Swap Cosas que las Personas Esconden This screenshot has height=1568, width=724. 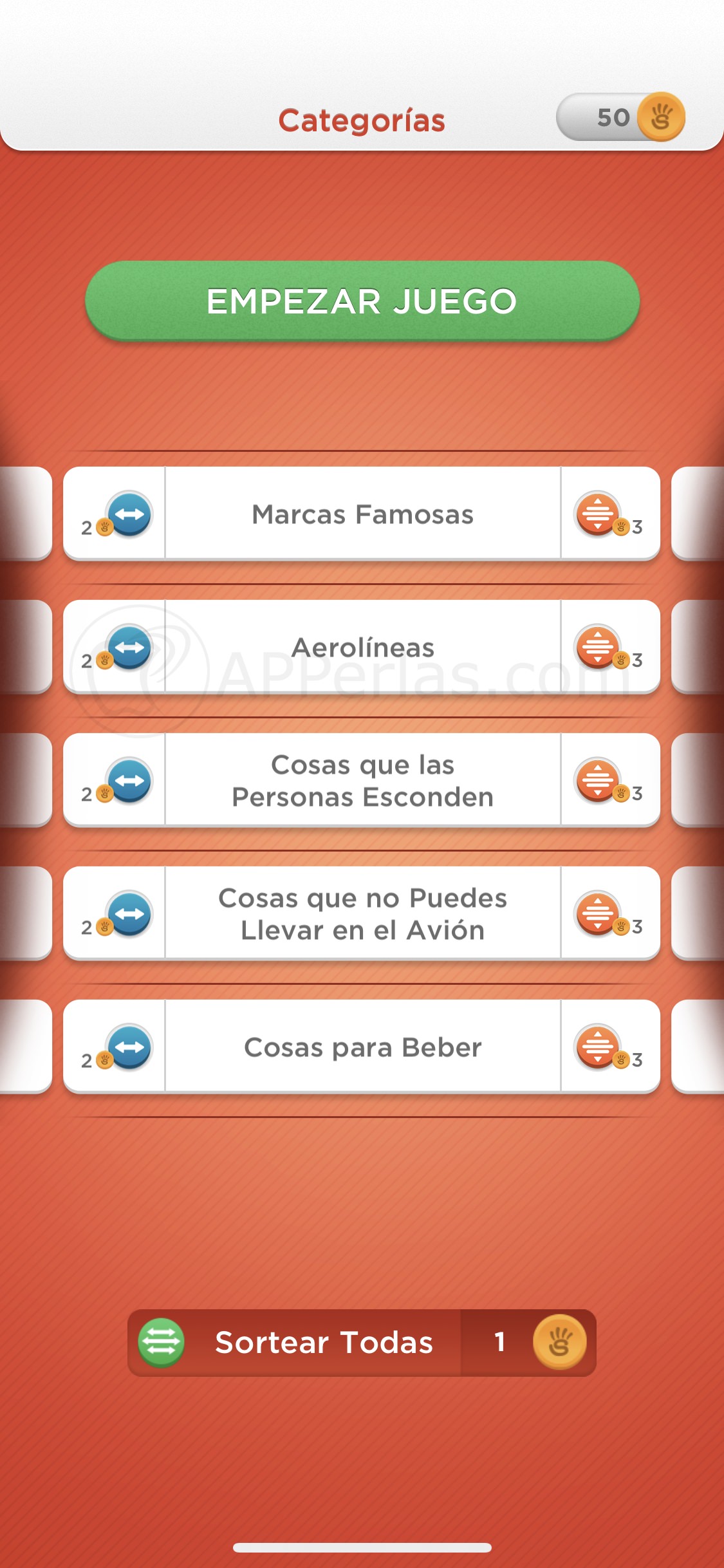pyautogui.click(x=129, y=781)
